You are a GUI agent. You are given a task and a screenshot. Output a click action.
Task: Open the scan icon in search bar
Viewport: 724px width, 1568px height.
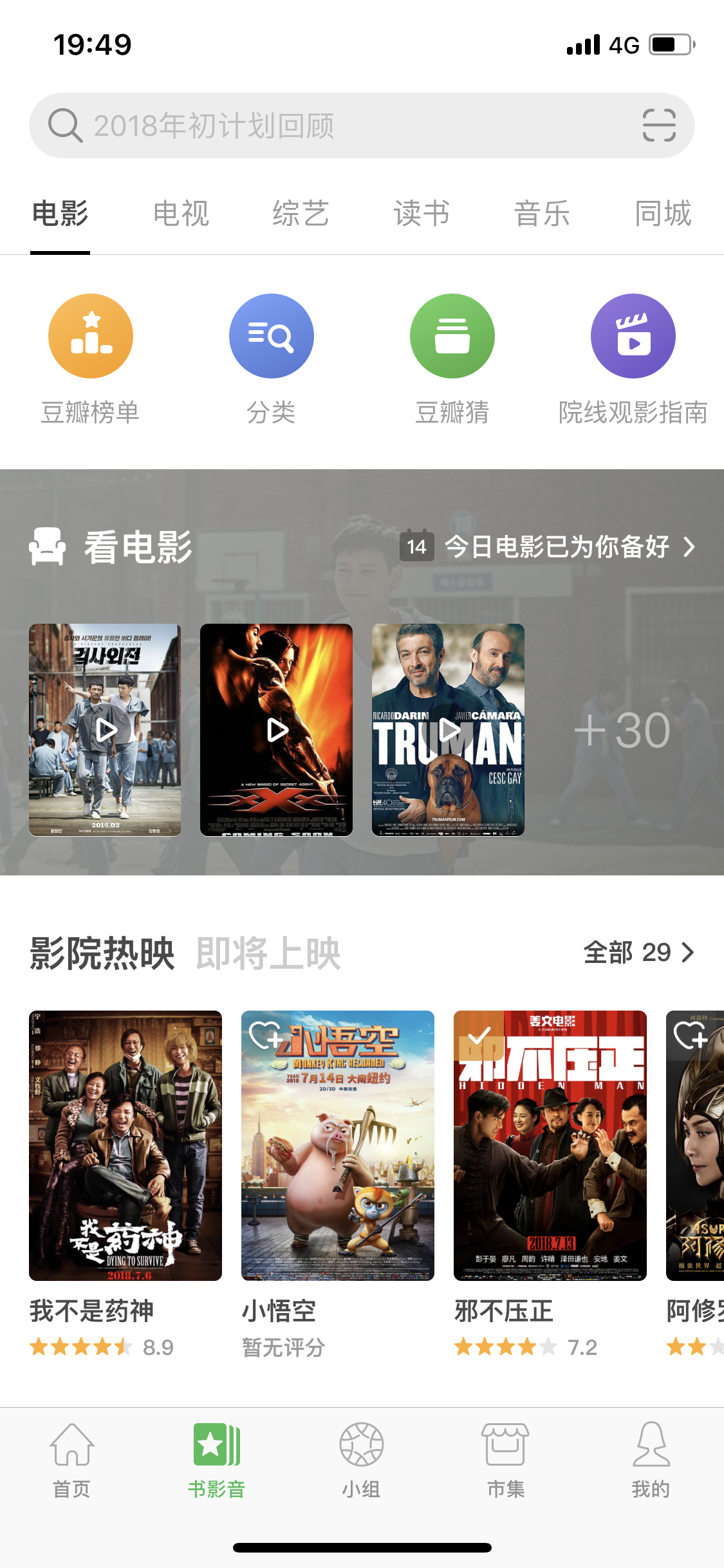(659, 126)
